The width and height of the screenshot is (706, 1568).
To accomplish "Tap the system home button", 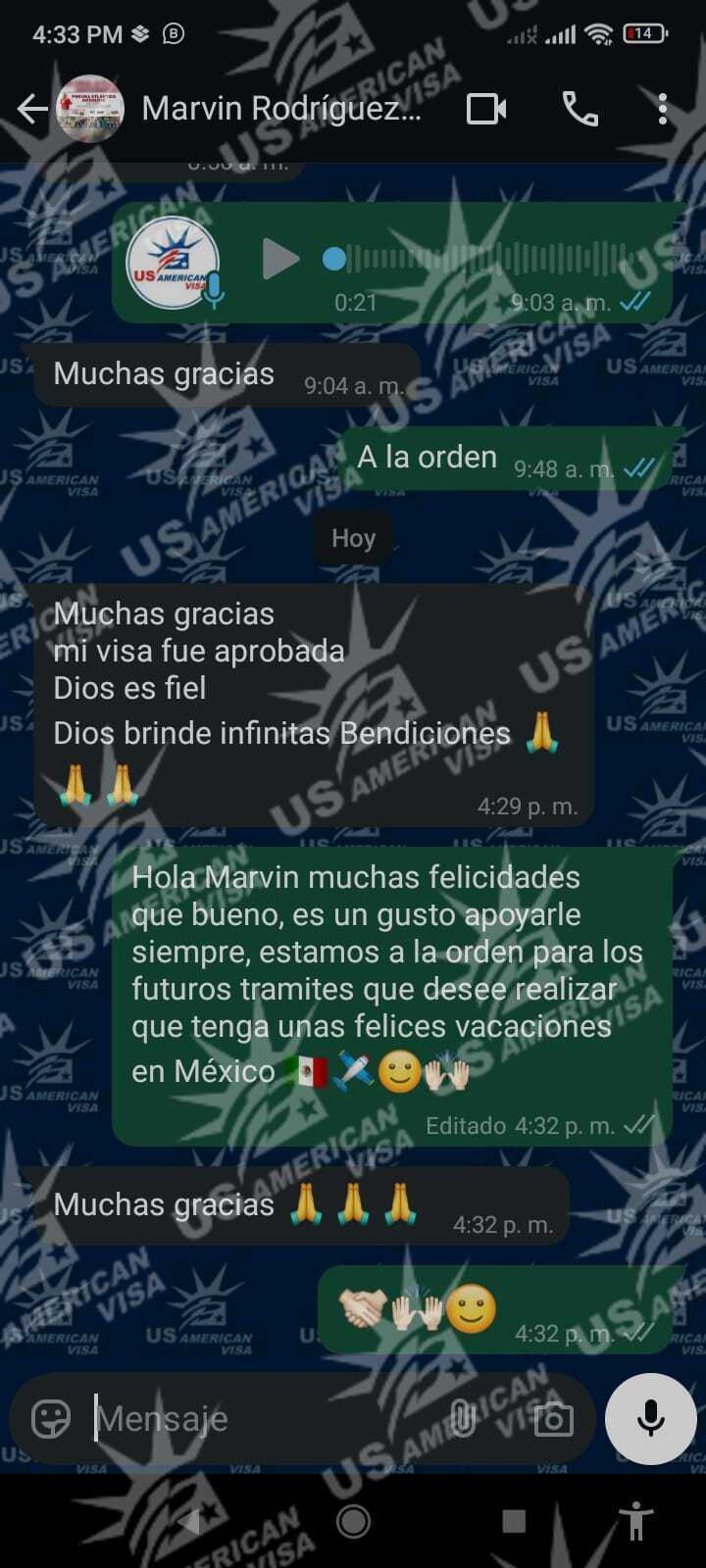I will point(353,1521).
